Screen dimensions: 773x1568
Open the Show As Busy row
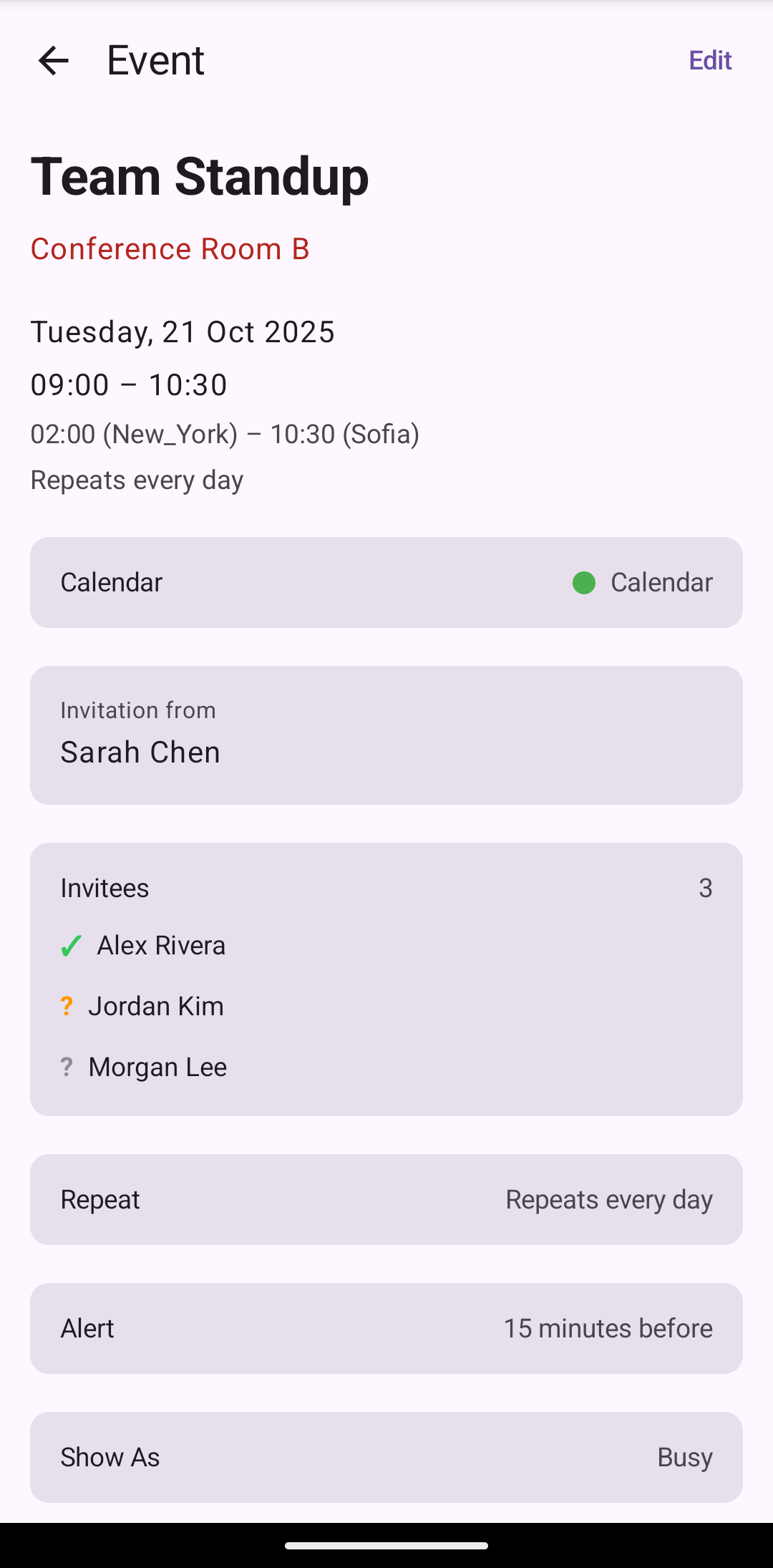[x=386, y=1457]
